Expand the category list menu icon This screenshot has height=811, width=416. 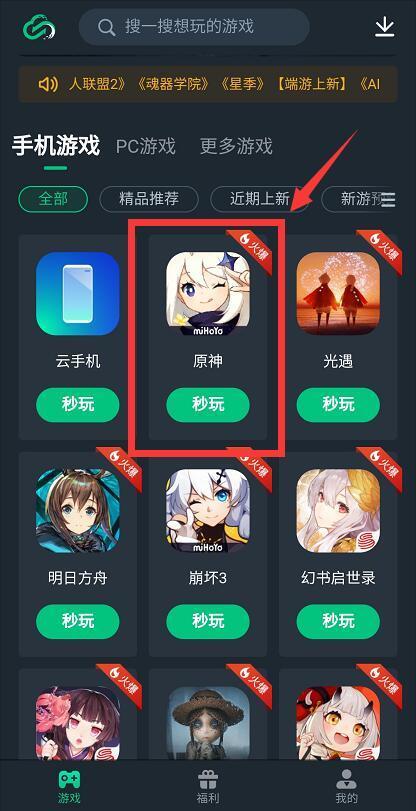click(389, 200)
